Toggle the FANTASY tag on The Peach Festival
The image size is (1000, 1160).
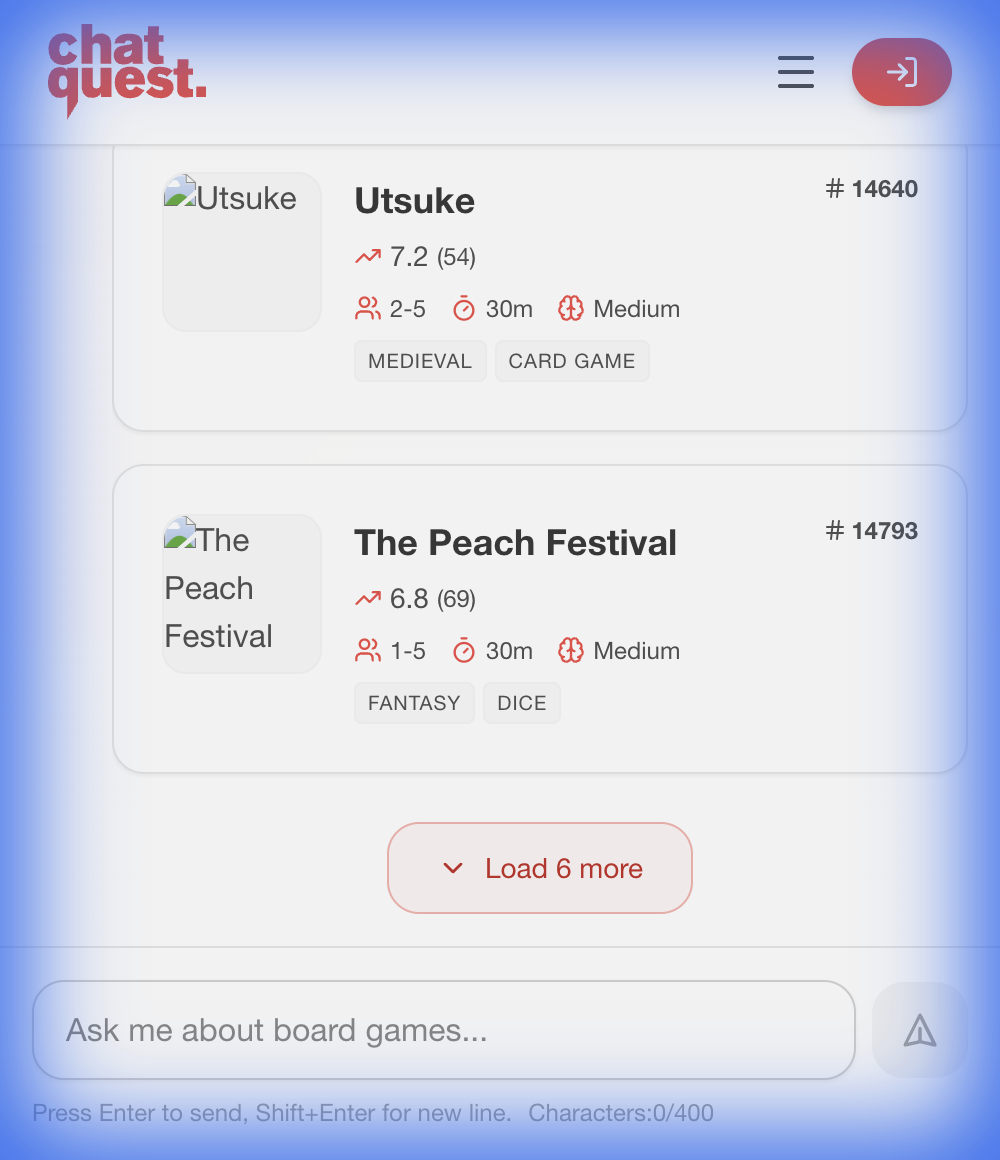click(x=414, y=703)
